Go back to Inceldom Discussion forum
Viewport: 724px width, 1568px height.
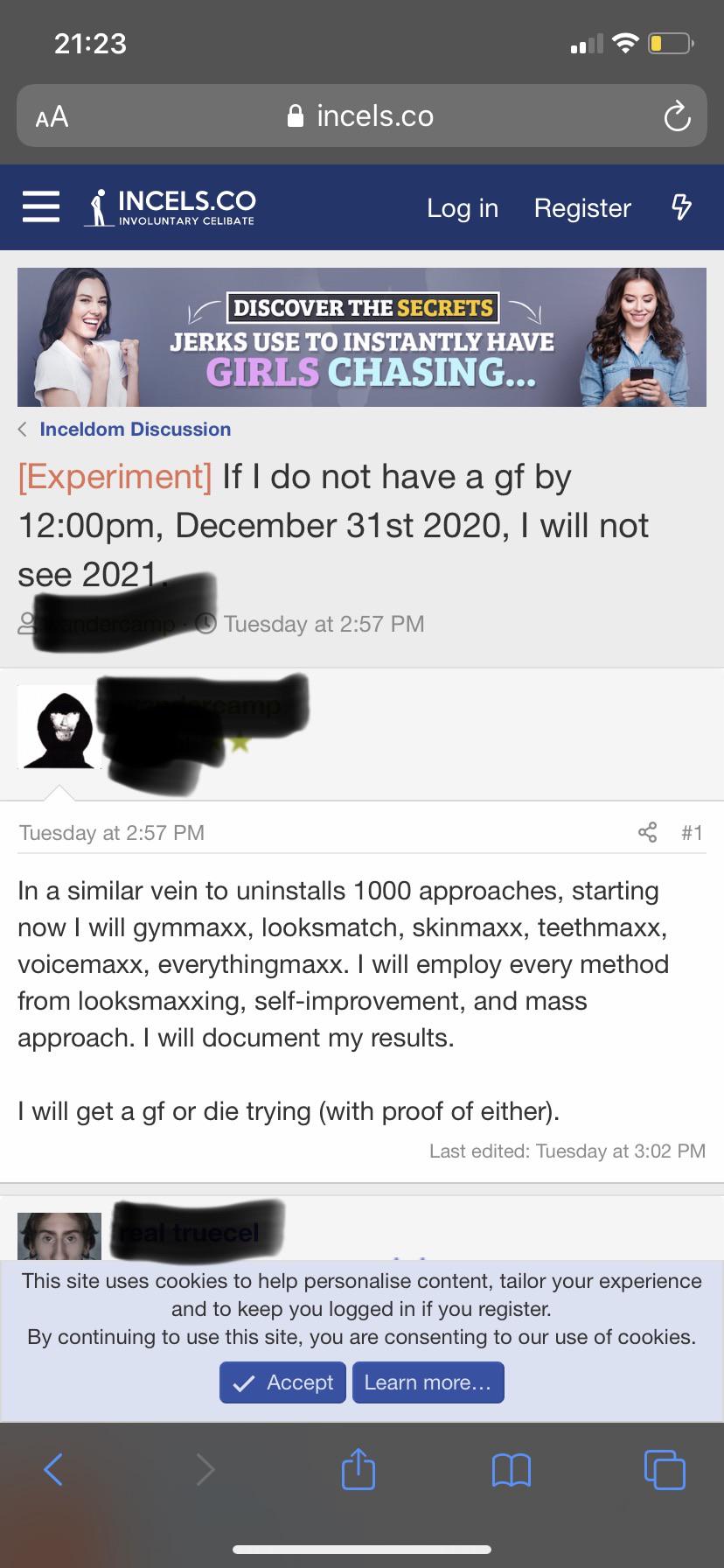coord(136,429)
